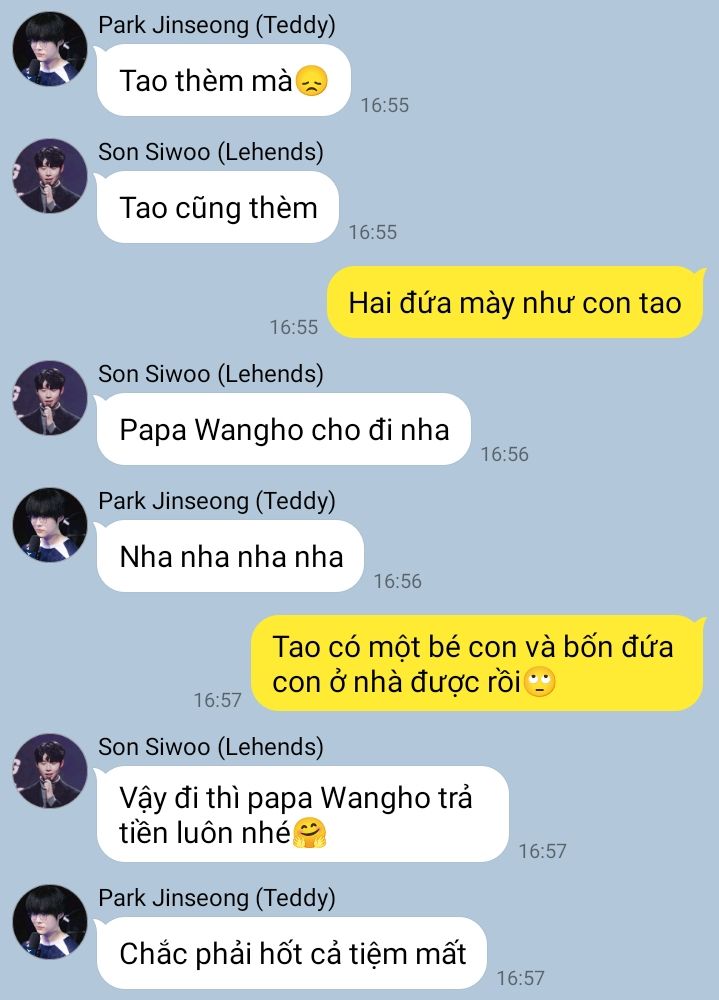View Son Siwoo's profile picture beside "Papa Wangho cho đi nha"
719x1000 pixels.
pos(48,398)
